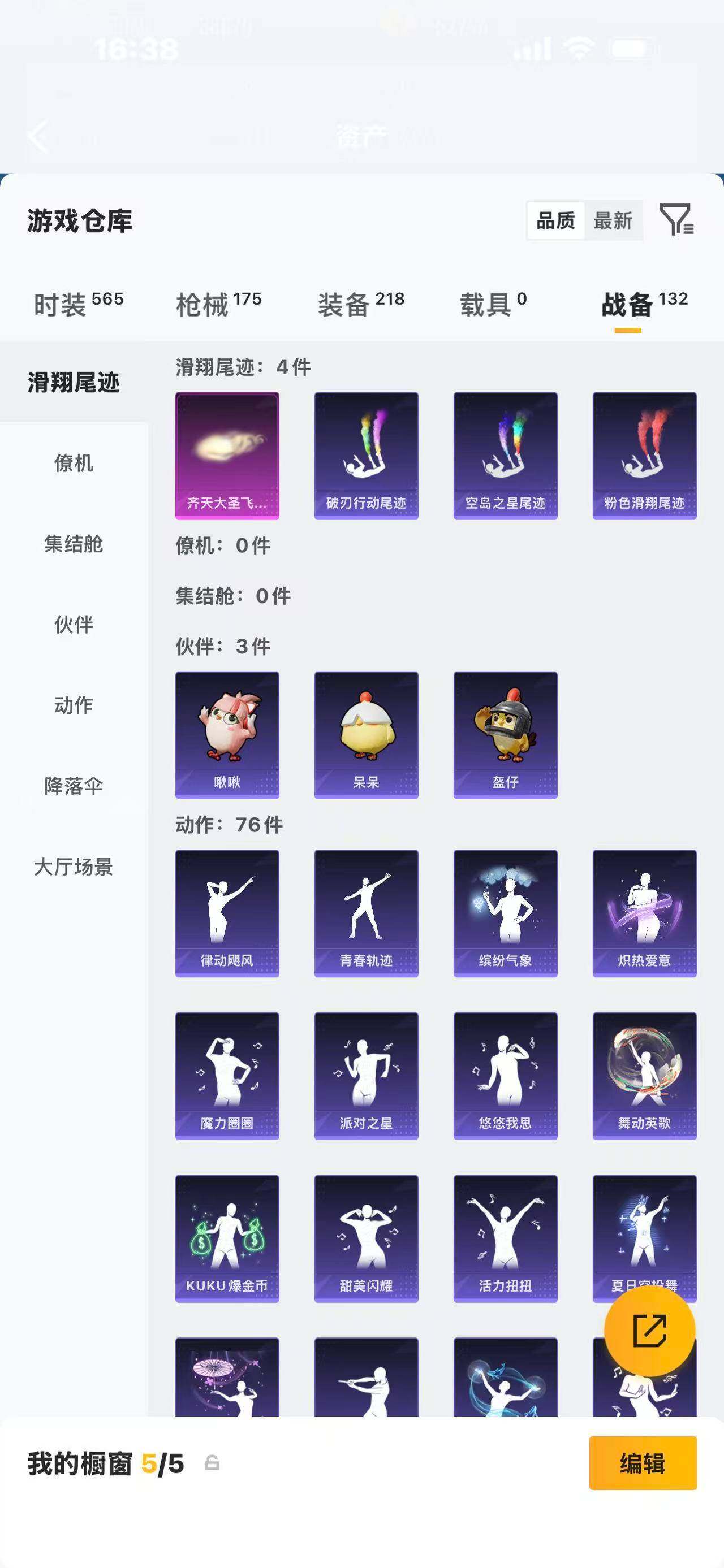The width and height of the screenshot is (724, 1568).
Task: Click the yellow share floating button
Action: [x=651, y=1333]
